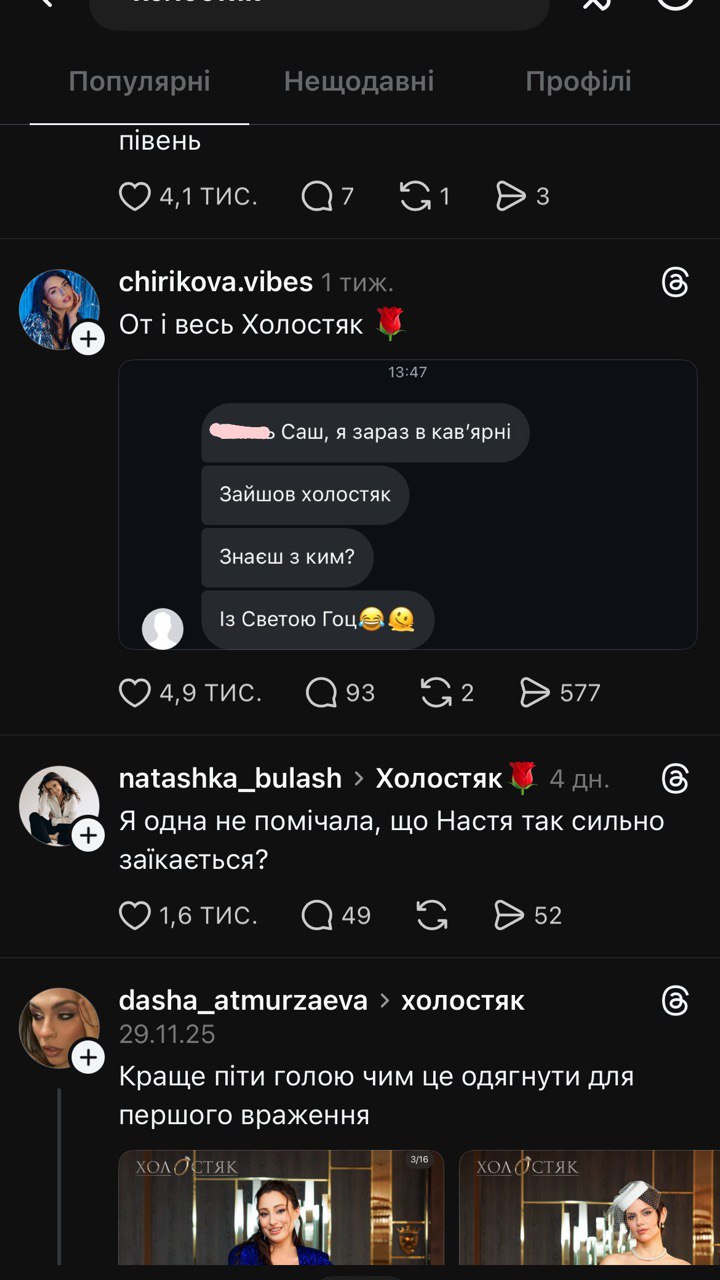This screenshot has width=720, height=1280.
Task: Open the холостяк topic next to dasha_atmurzaeva
Action: tap(463, 1001)
